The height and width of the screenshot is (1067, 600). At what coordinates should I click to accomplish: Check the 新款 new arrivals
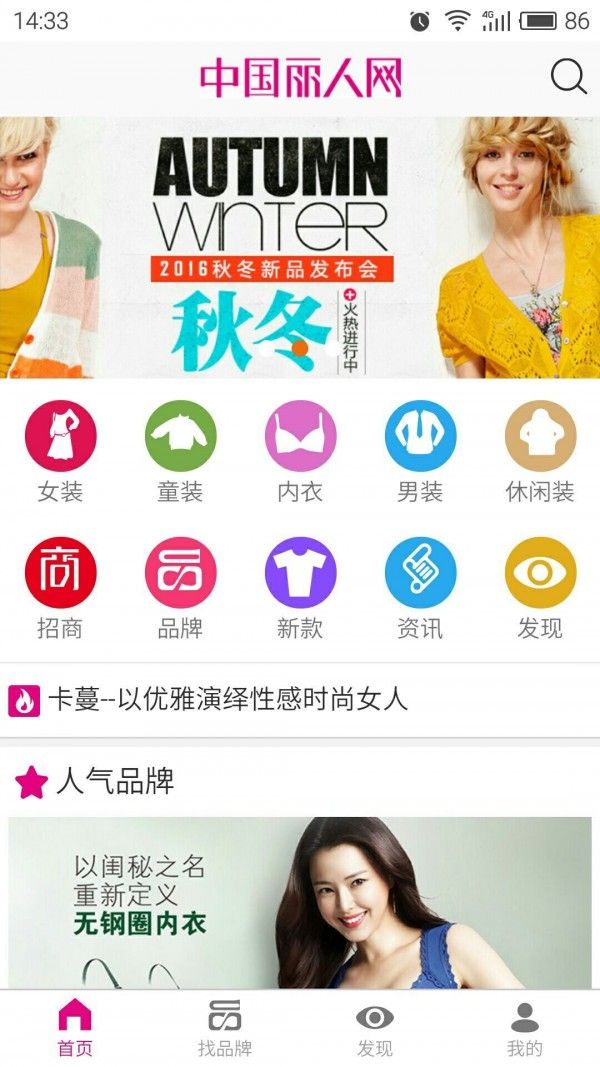click(x=300, y=589)
